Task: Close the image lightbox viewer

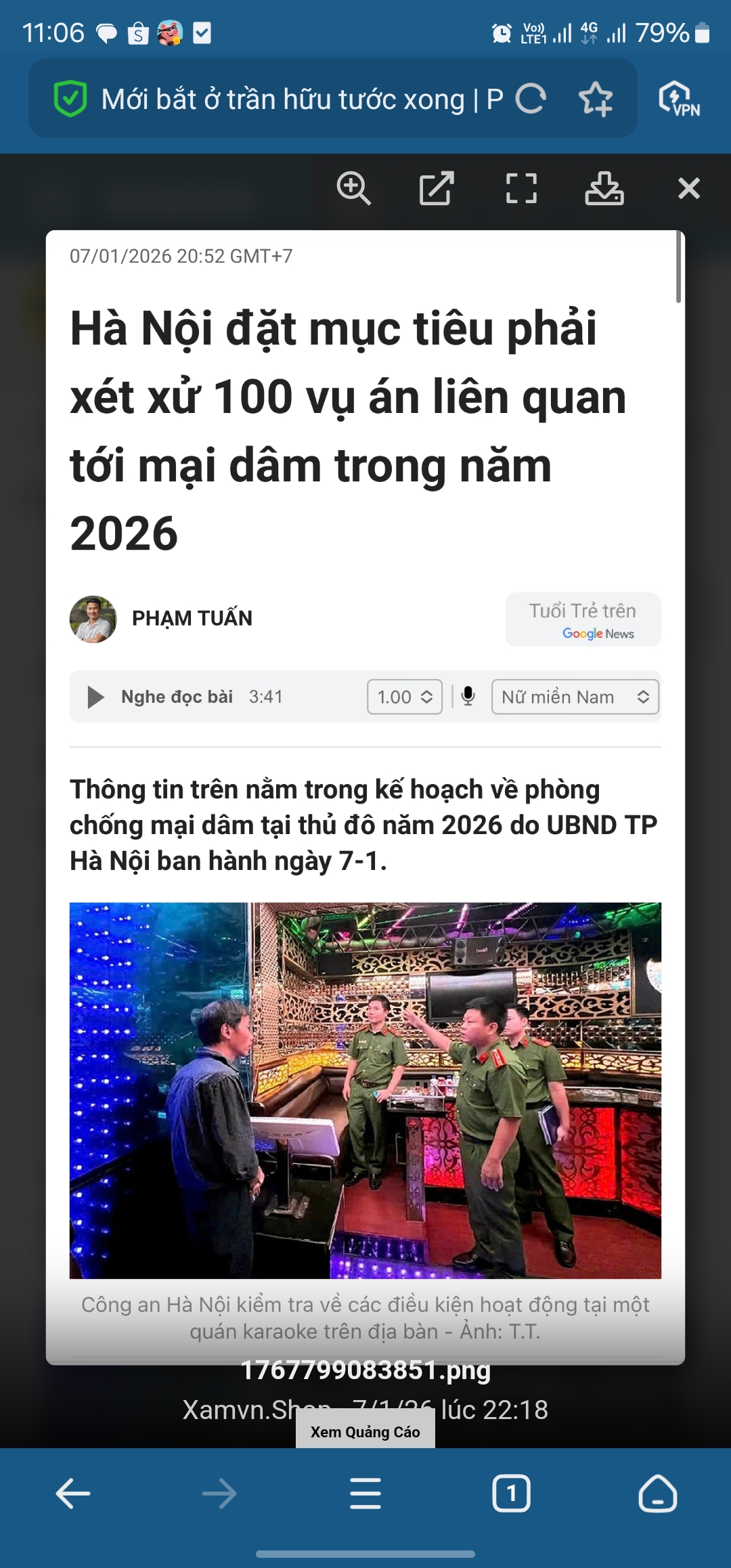Action: pos(688,188)
